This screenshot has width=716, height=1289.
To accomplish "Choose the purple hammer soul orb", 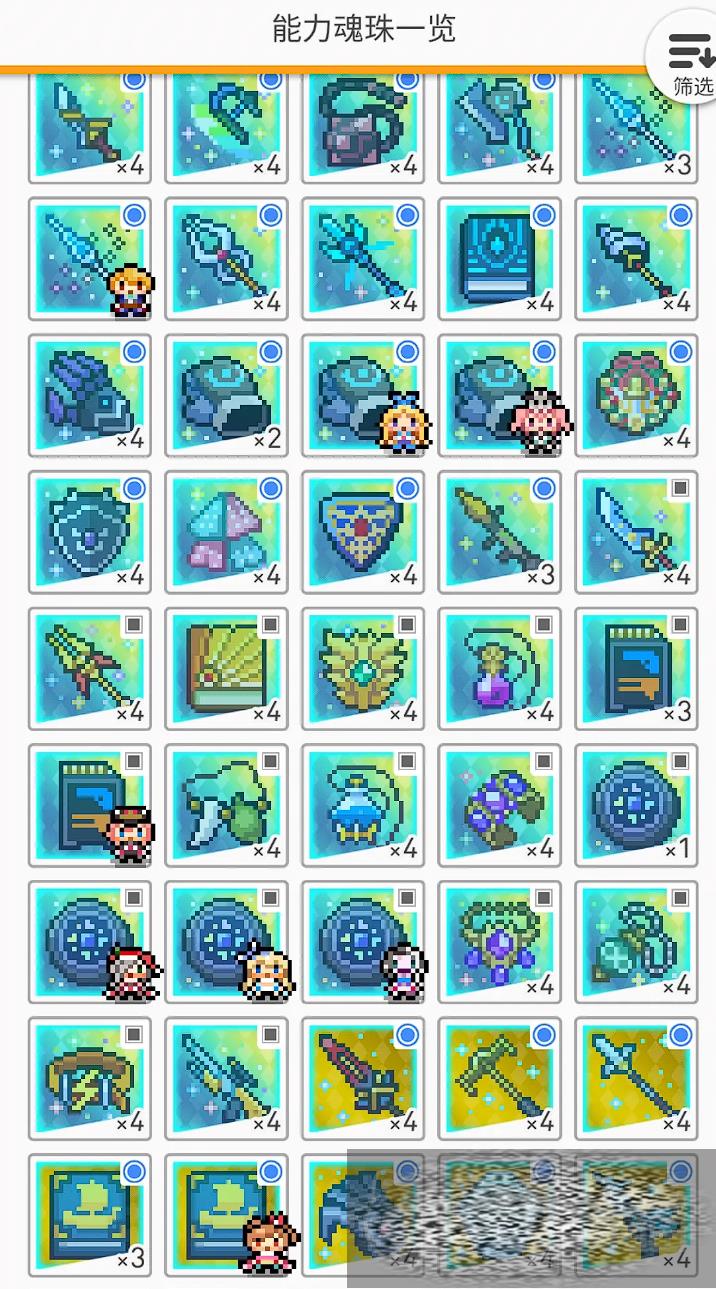I will (x=499, y=805).
